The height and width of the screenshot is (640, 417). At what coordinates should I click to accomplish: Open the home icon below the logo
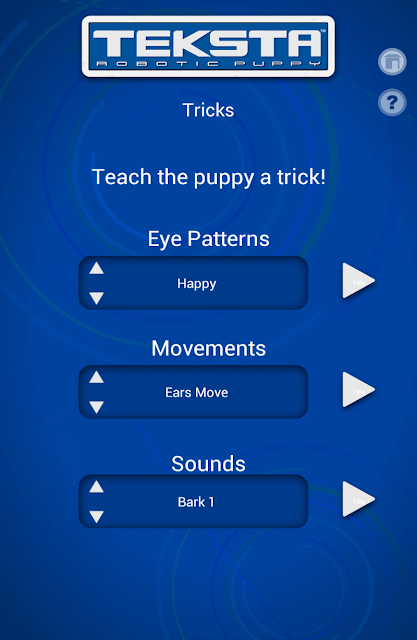click(x=392, y=62)
